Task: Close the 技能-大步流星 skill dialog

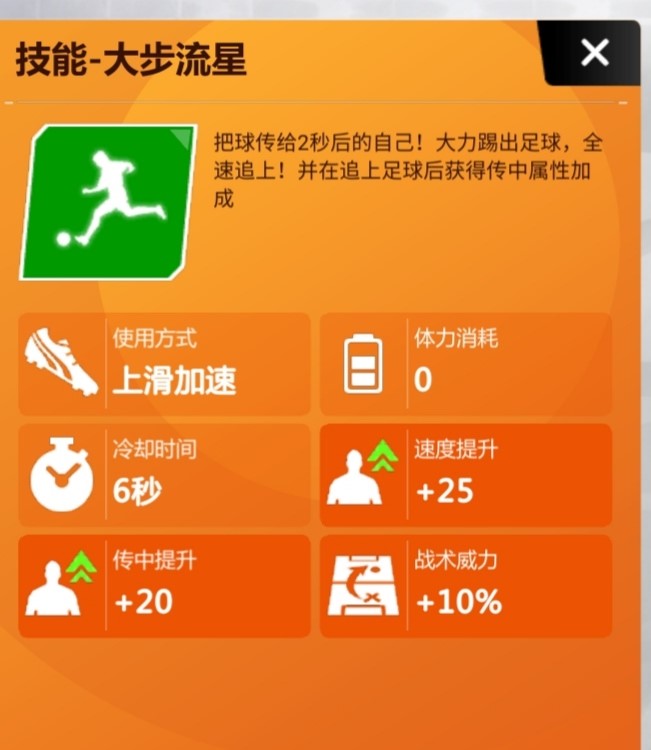Action: 594,53
